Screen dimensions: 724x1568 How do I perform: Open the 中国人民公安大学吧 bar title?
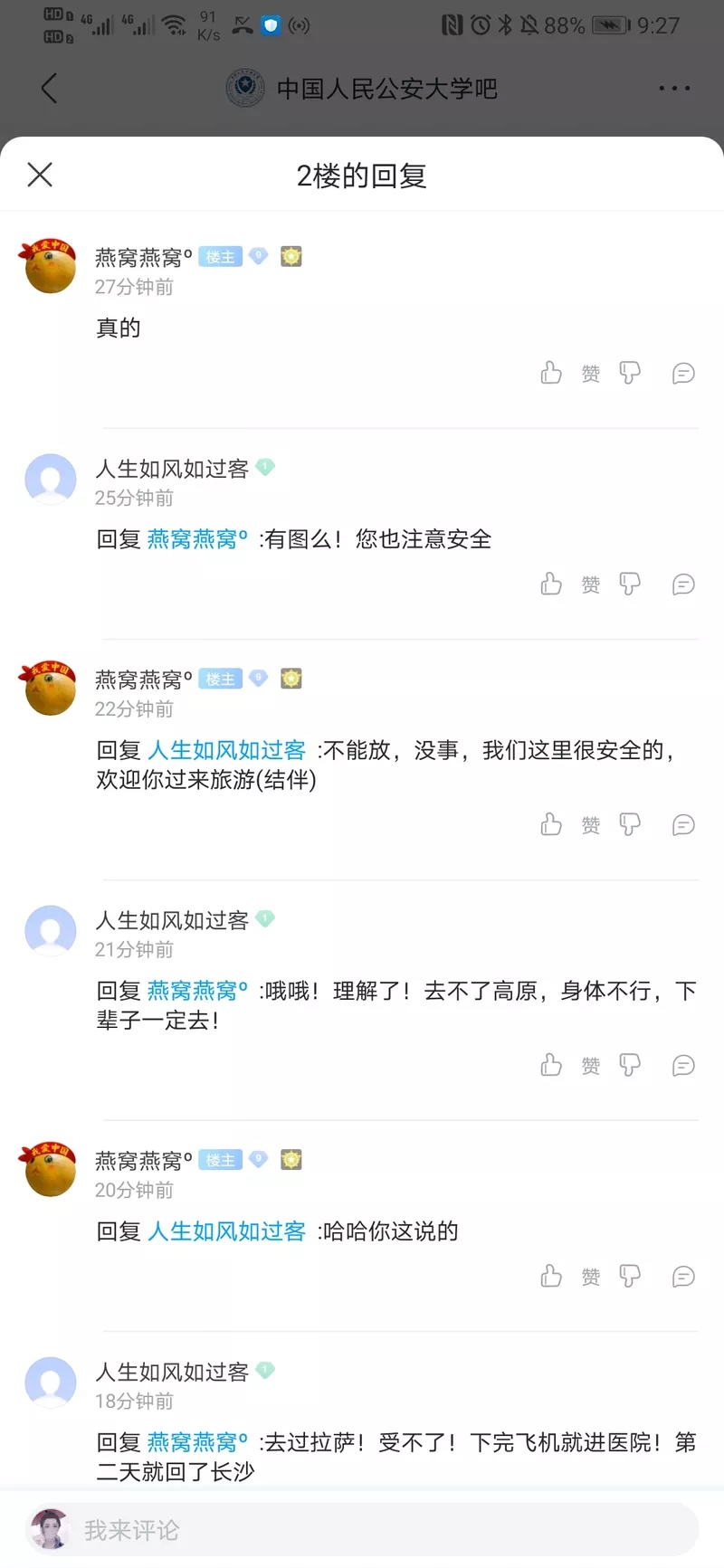coord(389,88)
